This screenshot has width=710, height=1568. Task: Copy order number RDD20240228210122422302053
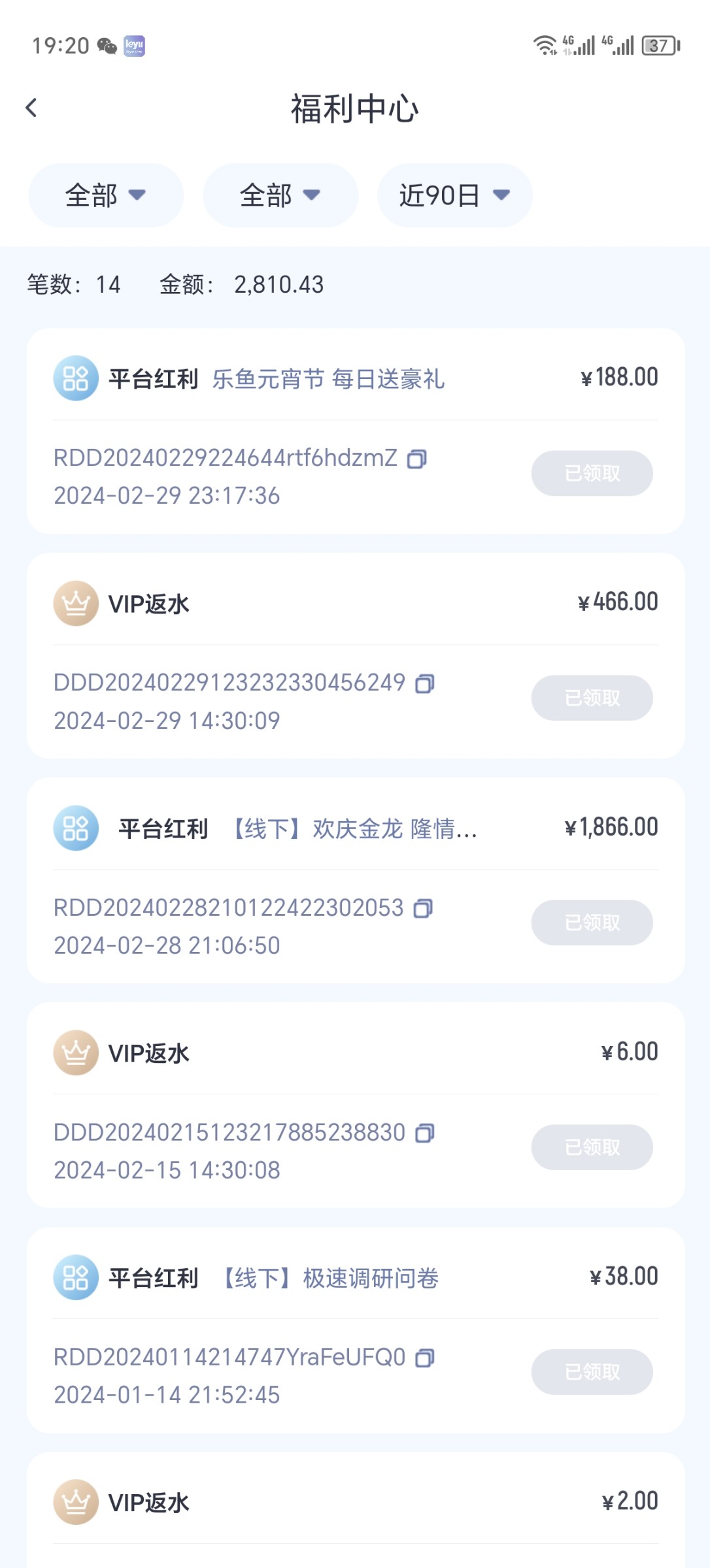(424, 909)
